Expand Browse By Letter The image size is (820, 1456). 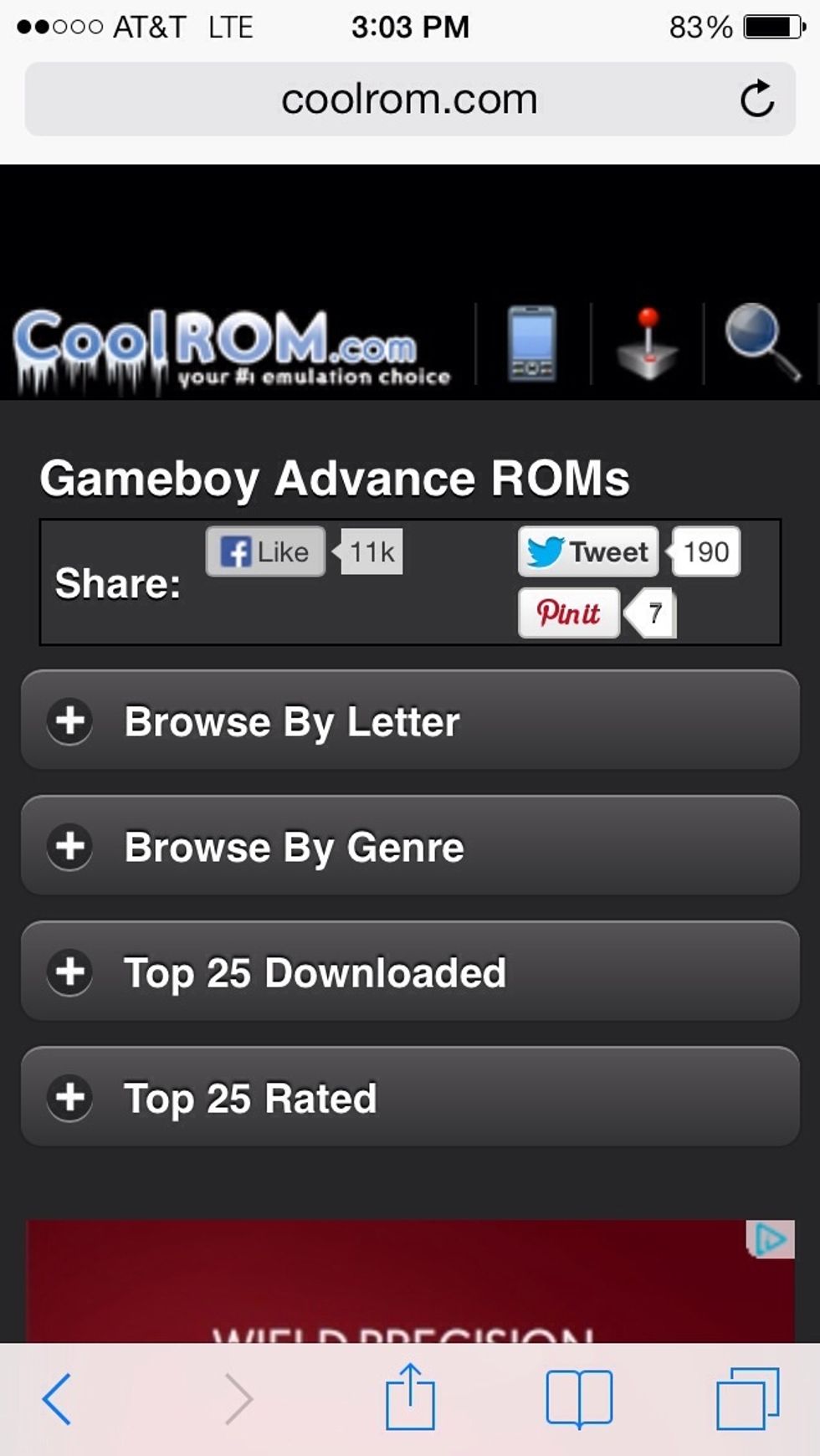click(410, 720)
